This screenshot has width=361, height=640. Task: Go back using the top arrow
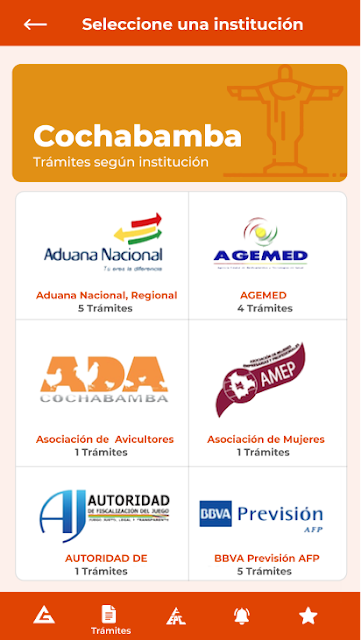click(x=35, y=24)
